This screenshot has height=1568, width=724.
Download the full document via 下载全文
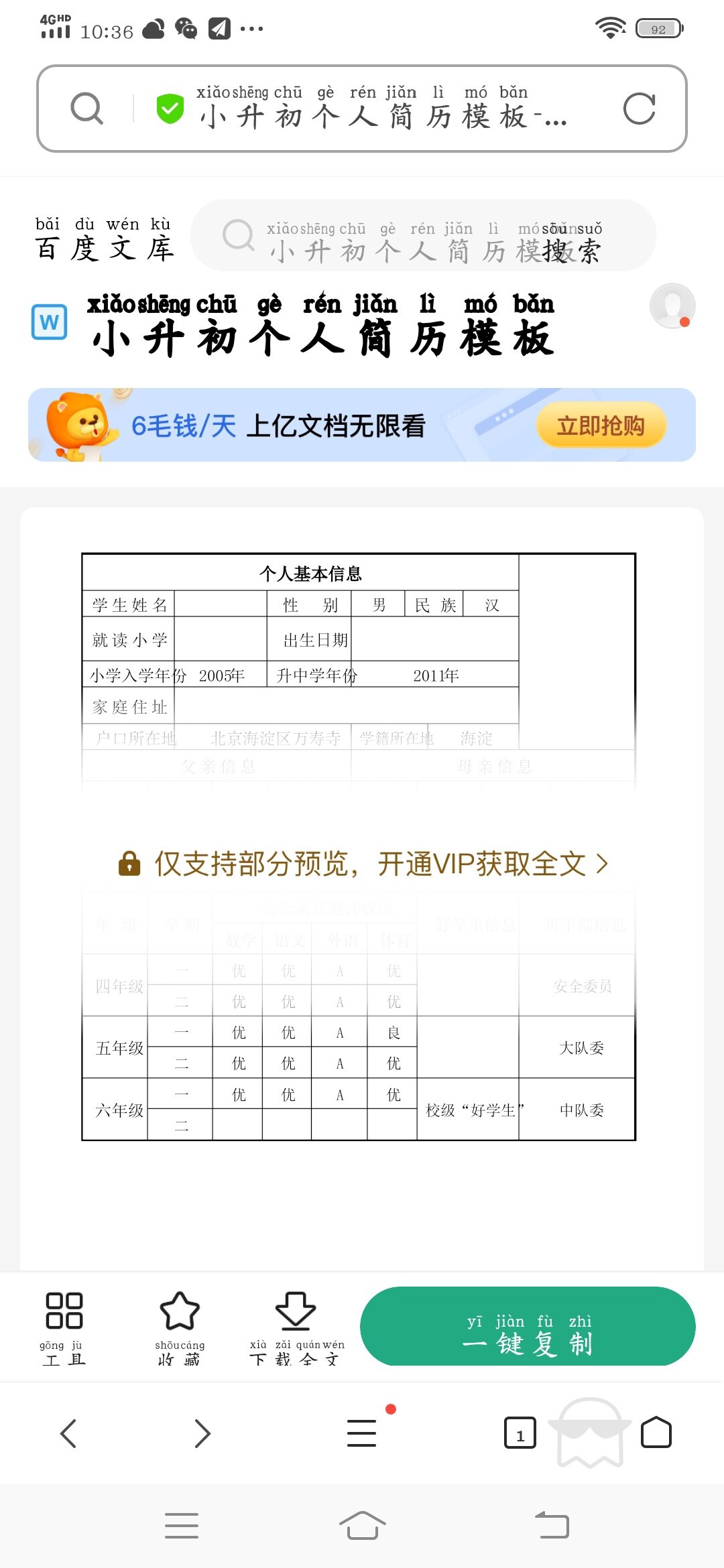296,1328
